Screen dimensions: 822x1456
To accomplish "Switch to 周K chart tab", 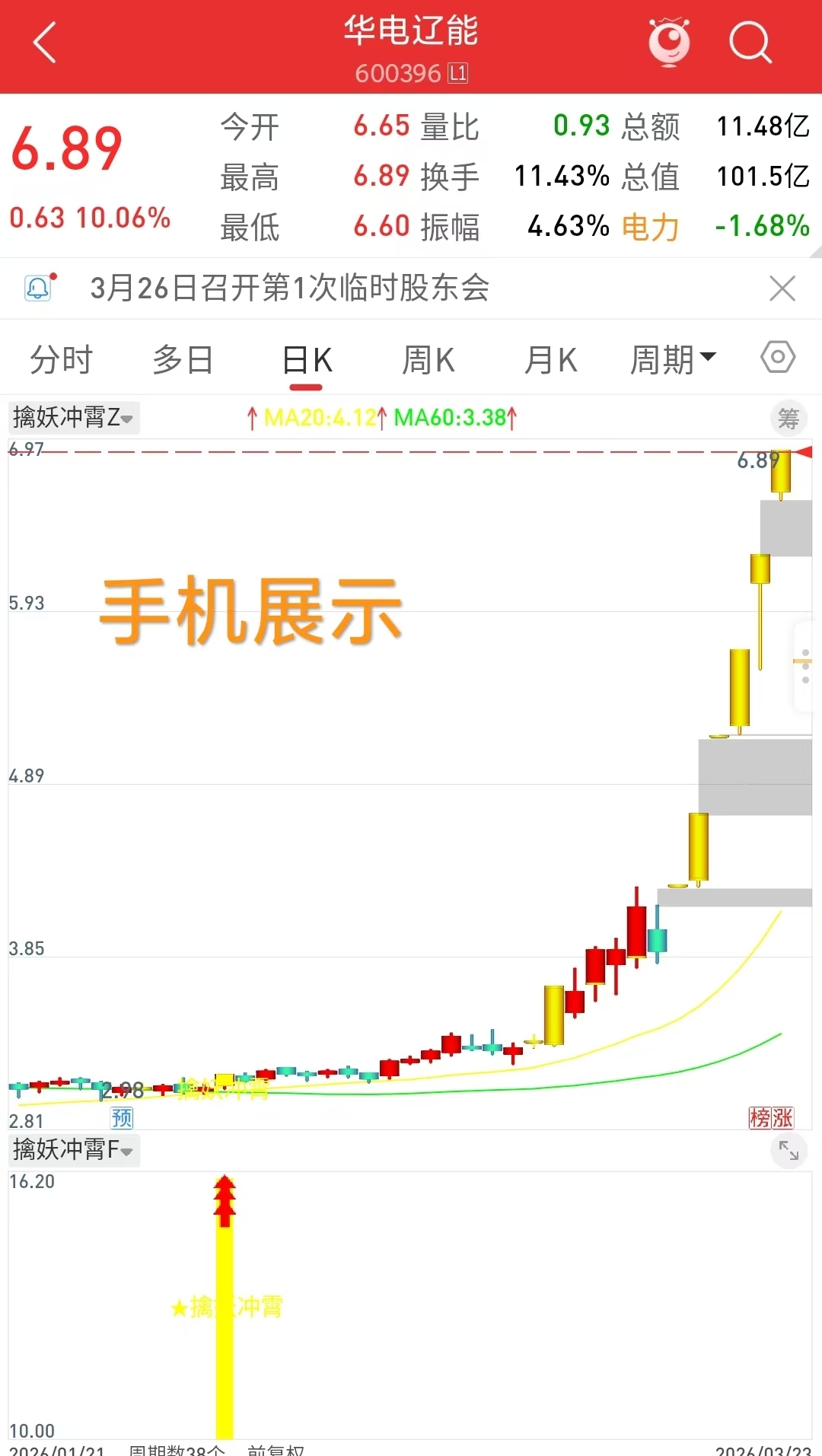I will click(x=429, y=360).
